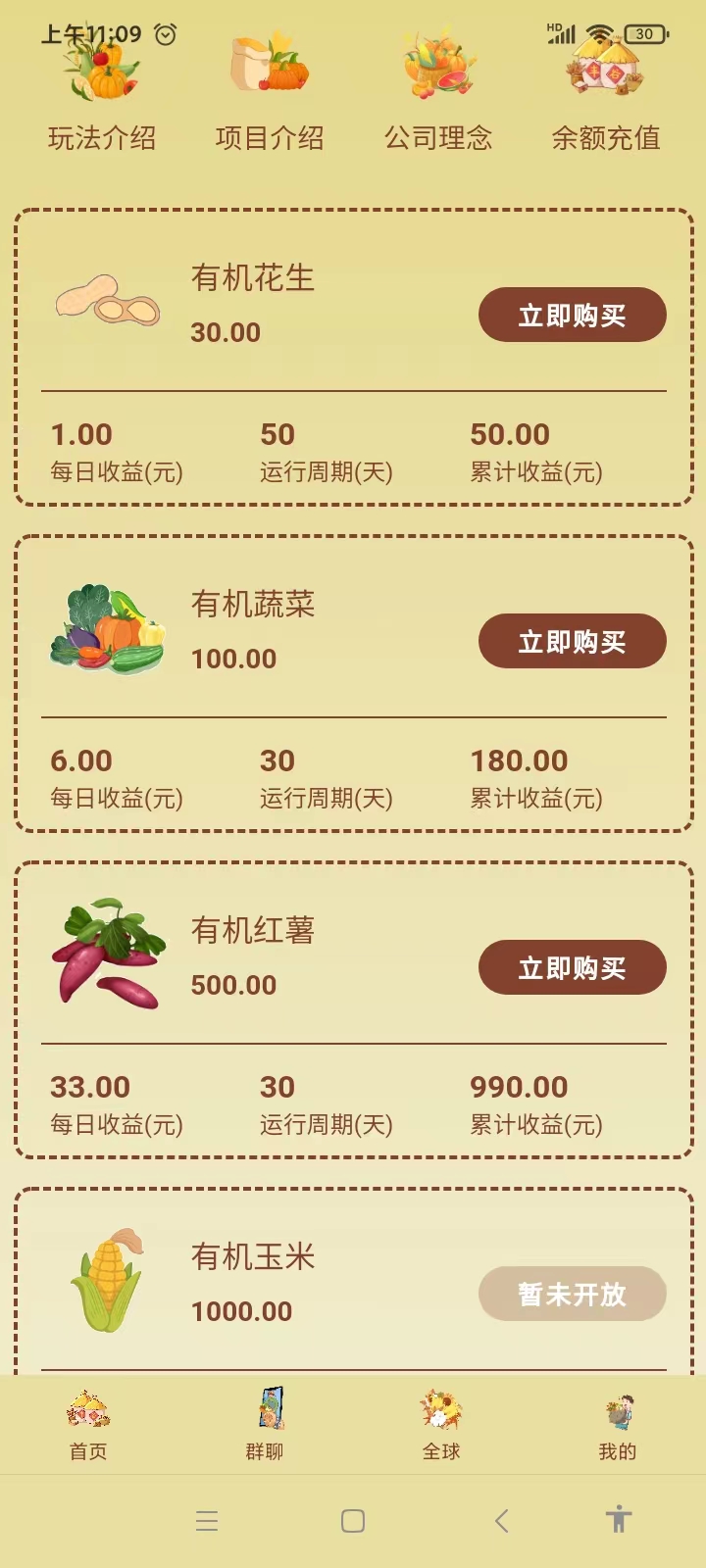Switch to 全球 tab

tap(441, 1426)
